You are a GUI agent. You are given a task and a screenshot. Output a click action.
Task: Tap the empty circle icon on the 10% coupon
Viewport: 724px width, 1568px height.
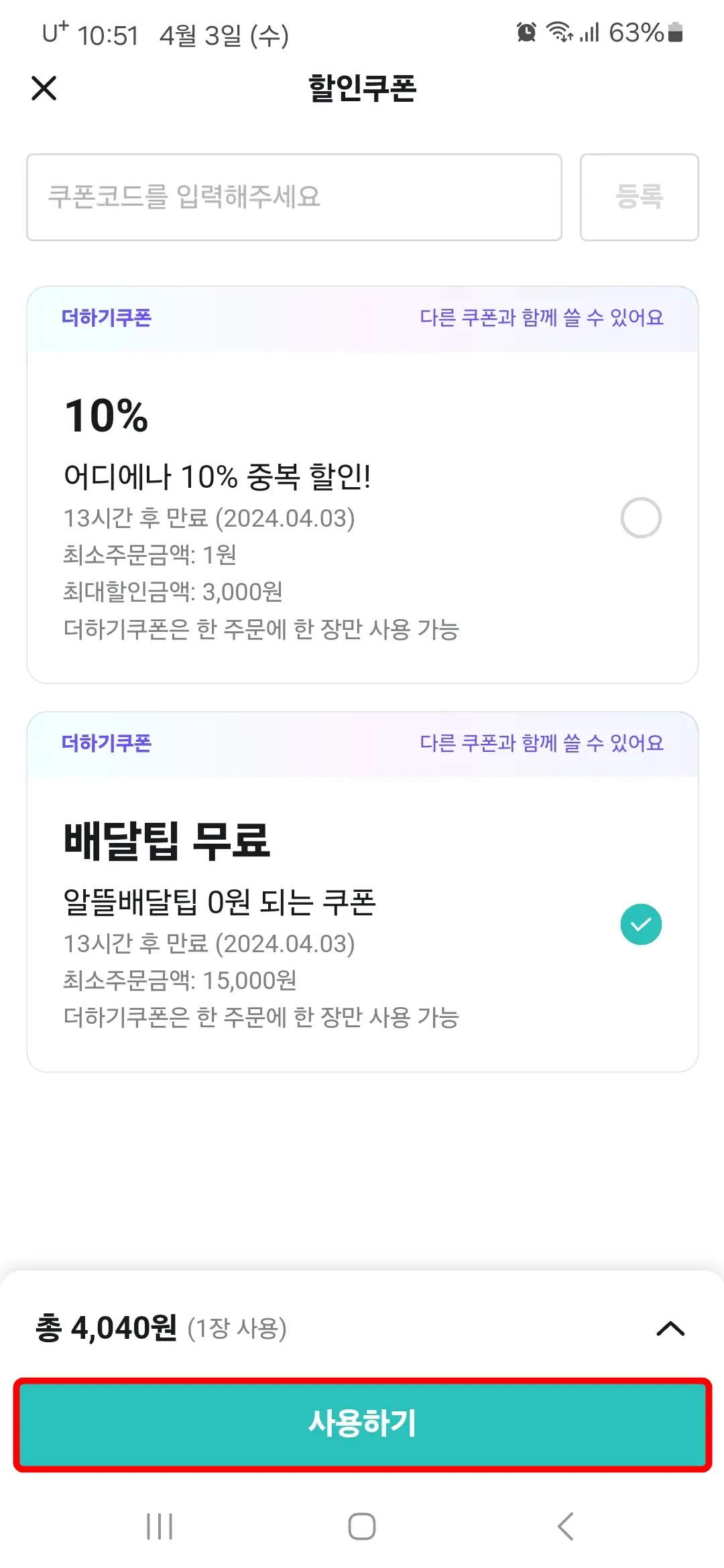(x=640, y=516)
